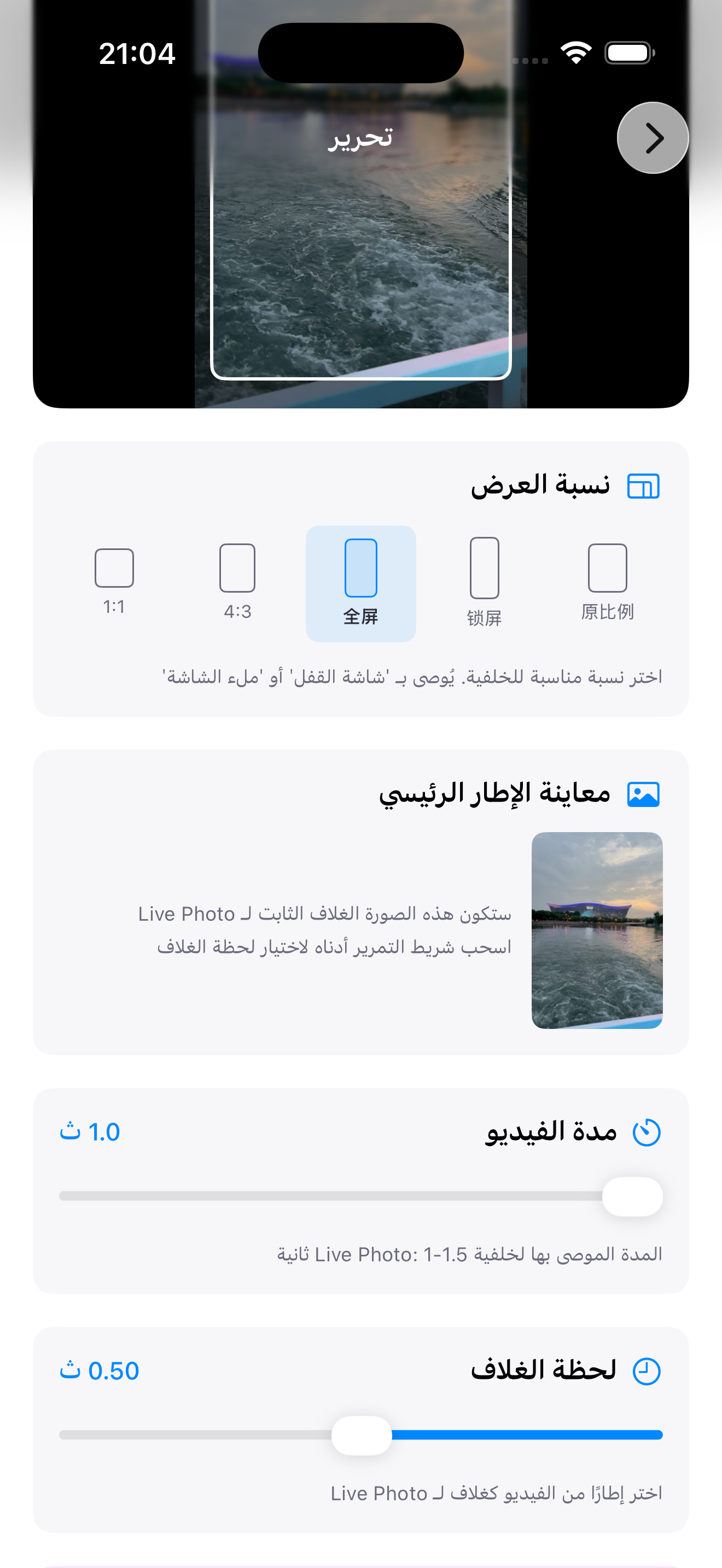Pick the 原比例 original ratio option
This screenshot has height=1568, width=722.
[x=608, y=582]
